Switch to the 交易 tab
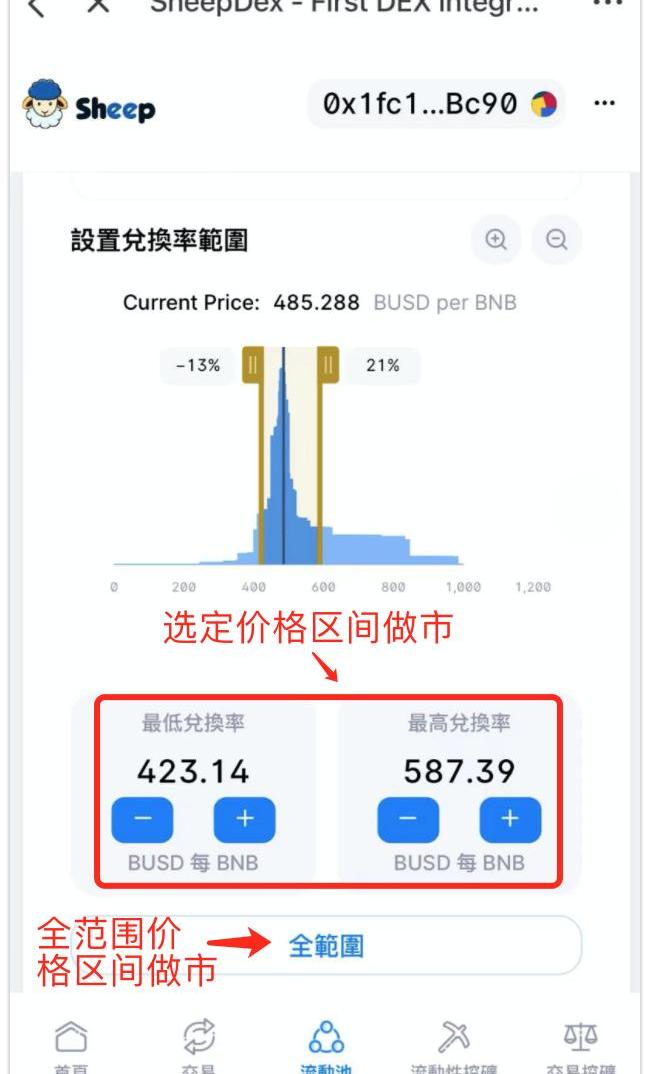The image size is (652, 1074). coord(199,1045)
